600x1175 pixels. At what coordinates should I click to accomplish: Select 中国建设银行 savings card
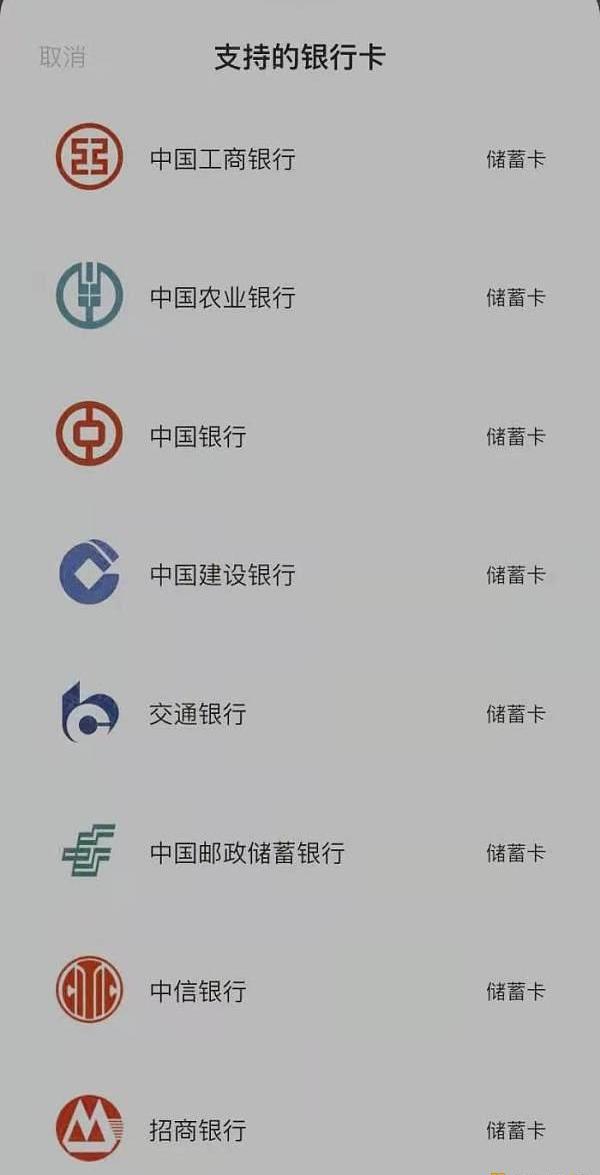click(x=223, y=575)
